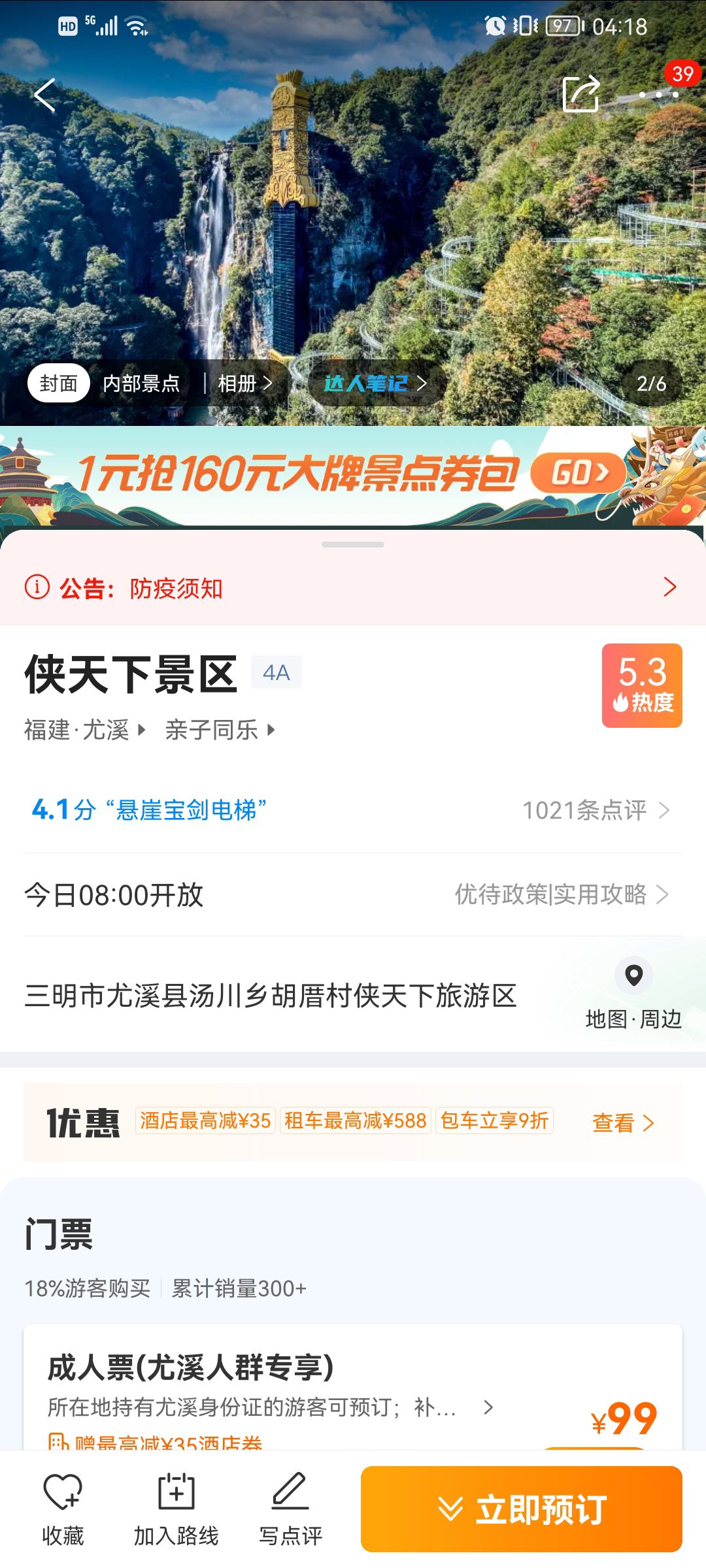This screenshot has width=706, height=1568.
Task: Select the 封面 photo tab
Action: tap(58, 384)
